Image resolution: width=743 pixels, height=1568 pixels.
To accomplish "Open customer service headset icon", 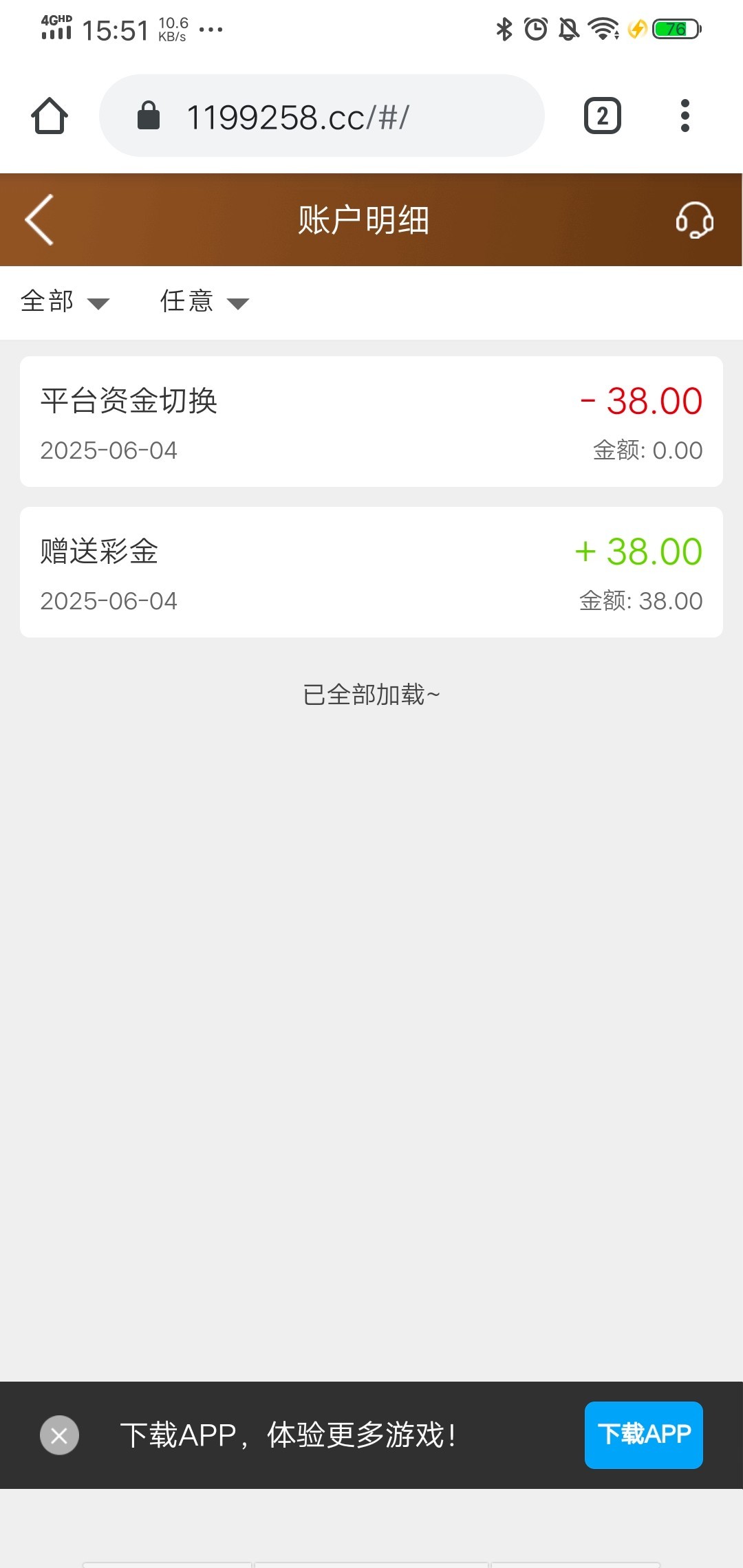I will click(693, 220).
